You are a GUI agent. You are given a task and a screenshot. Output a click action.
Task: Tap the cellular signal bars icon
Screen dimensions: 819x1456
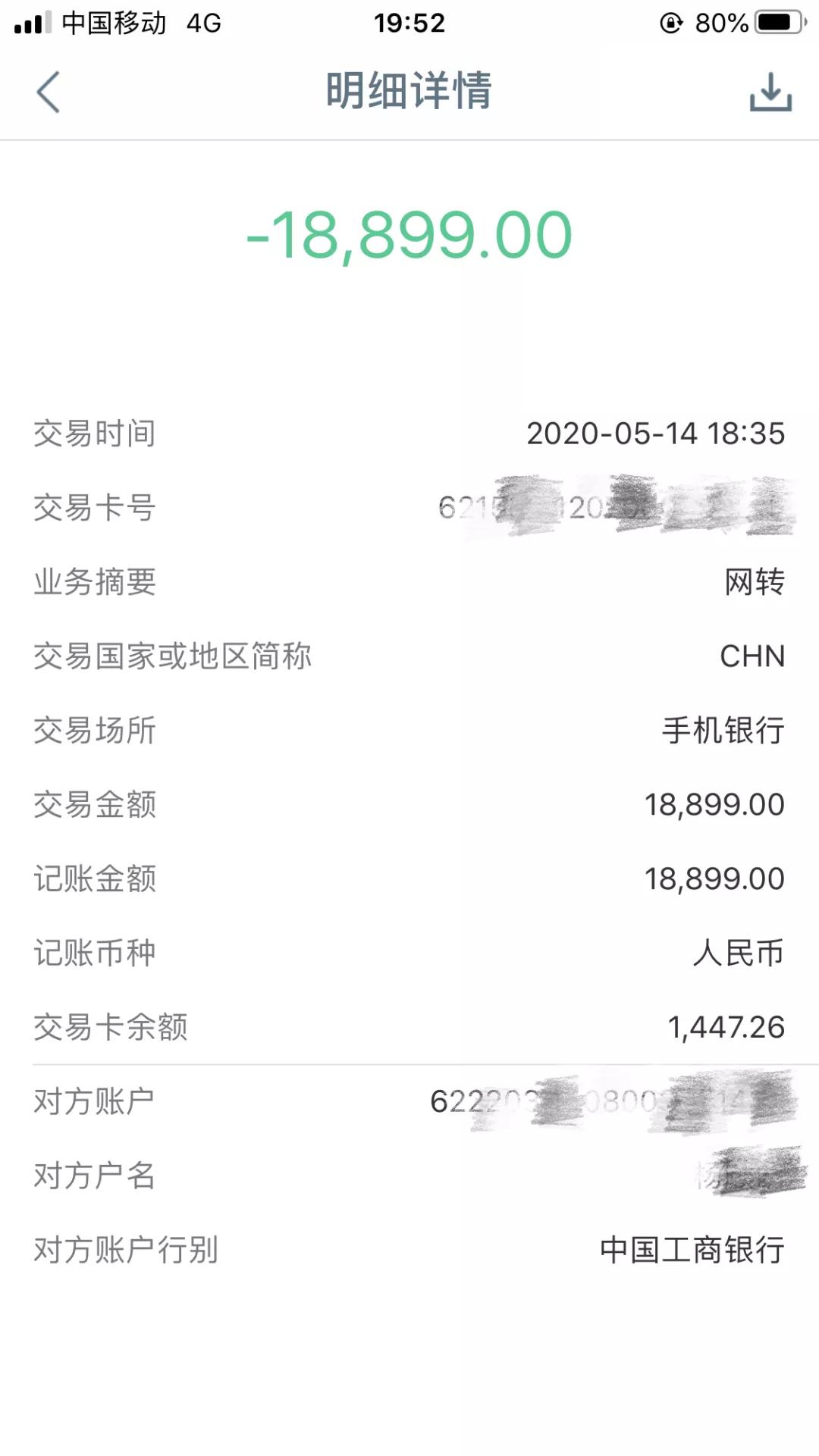(32, 23)
